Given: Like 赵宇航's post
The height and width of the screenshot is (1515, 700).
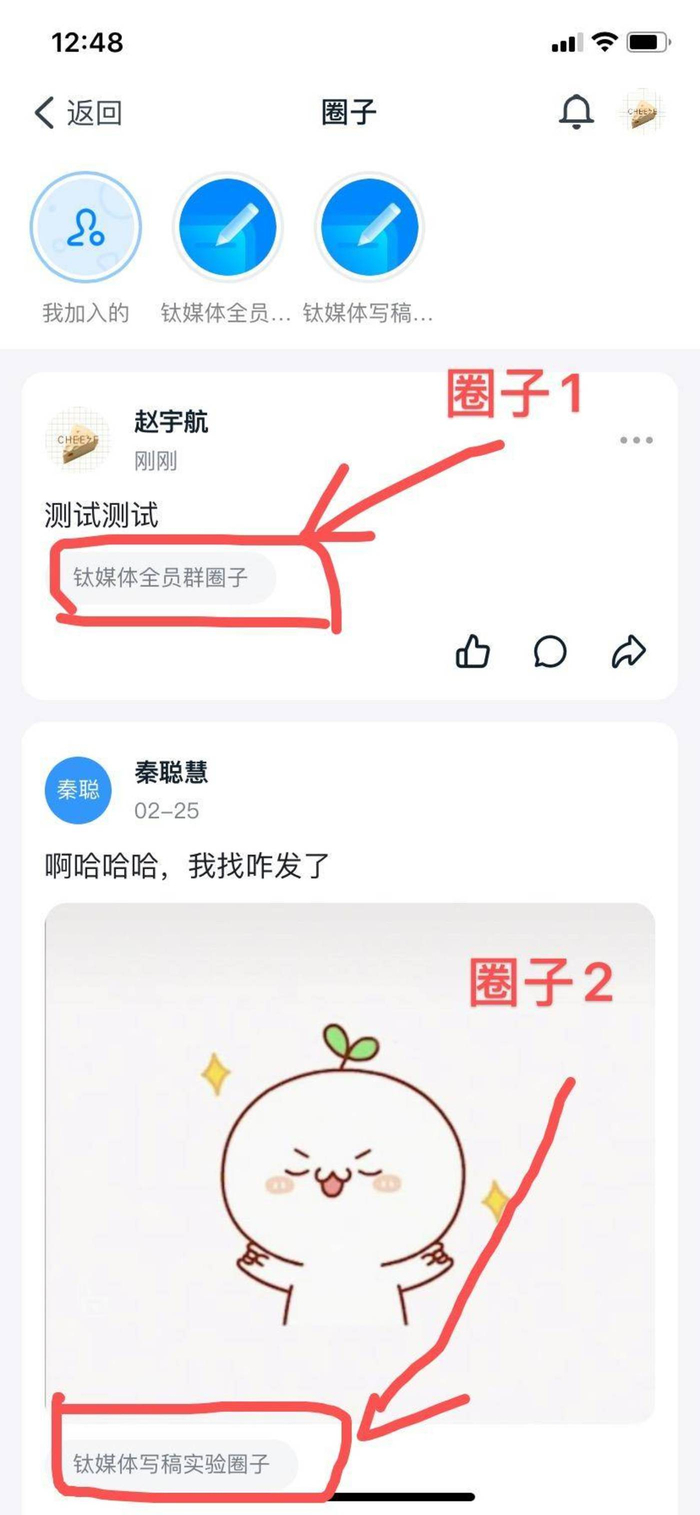Looking at the screenshot, I should pos(473,652).
